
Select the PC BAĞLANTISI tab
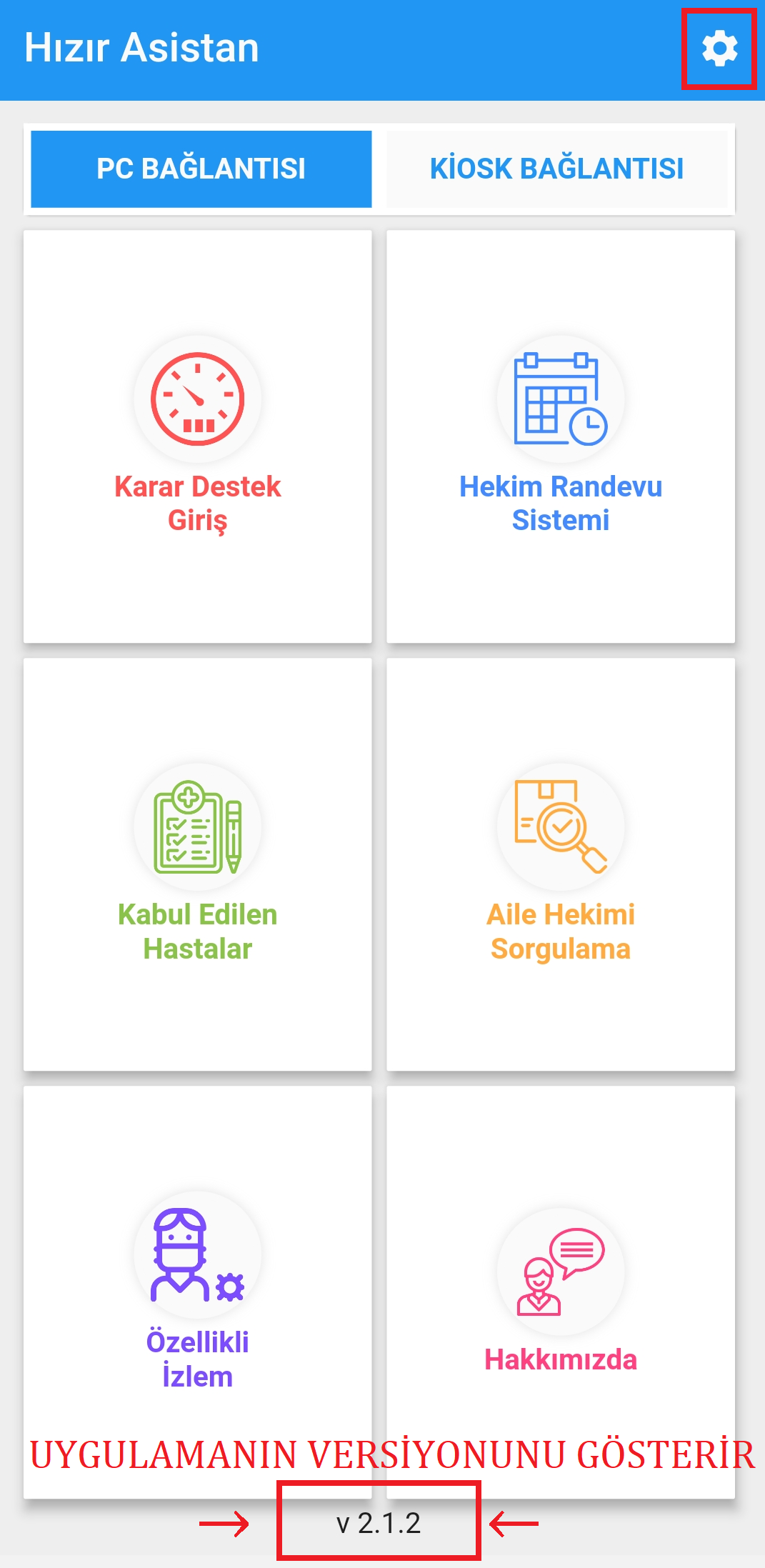pyautogui.click(x=201, y=169)
